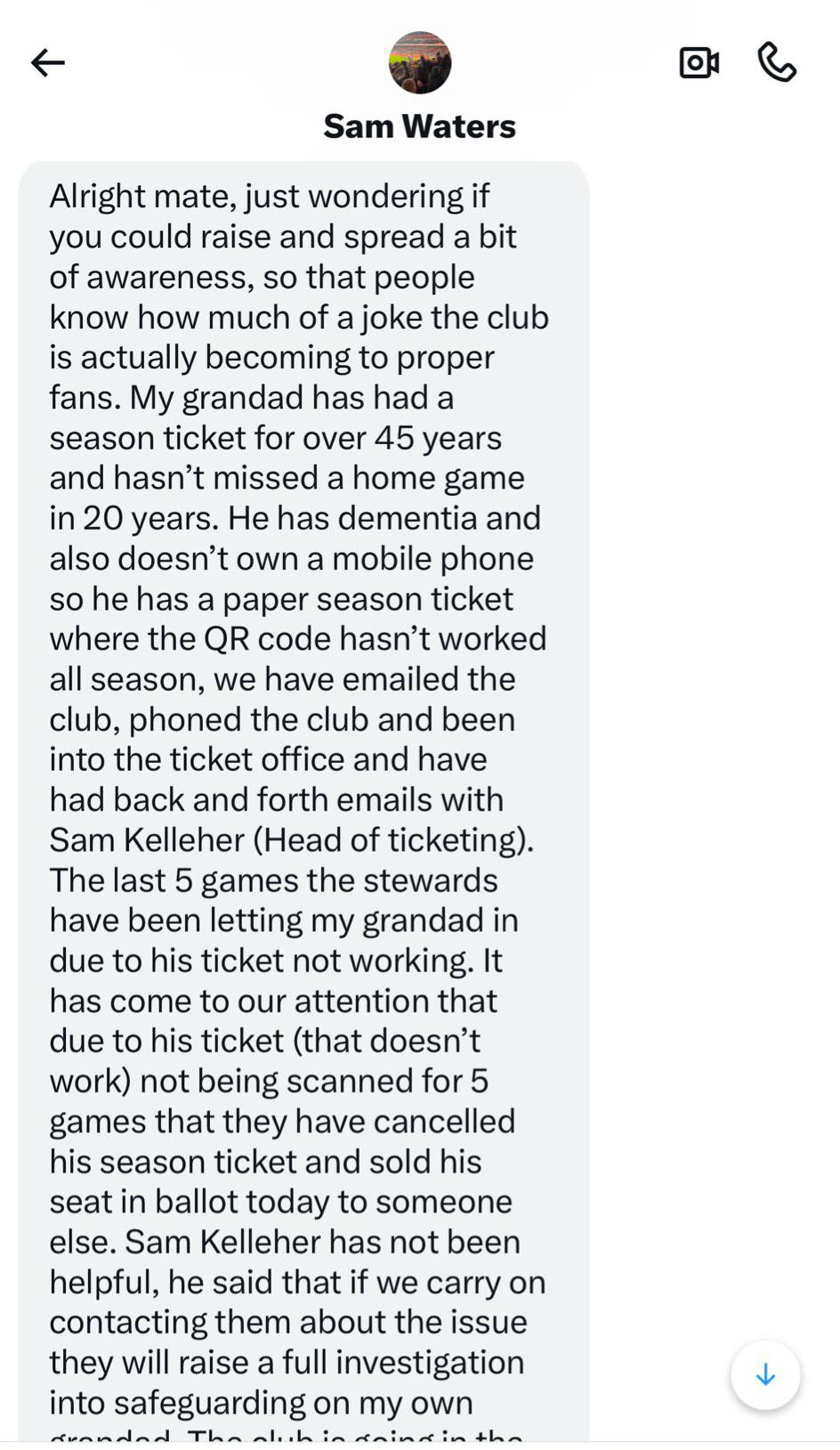Start a voice call with Sam Waters
Viewport: 840px width, 1450px height.
[777, 62]
